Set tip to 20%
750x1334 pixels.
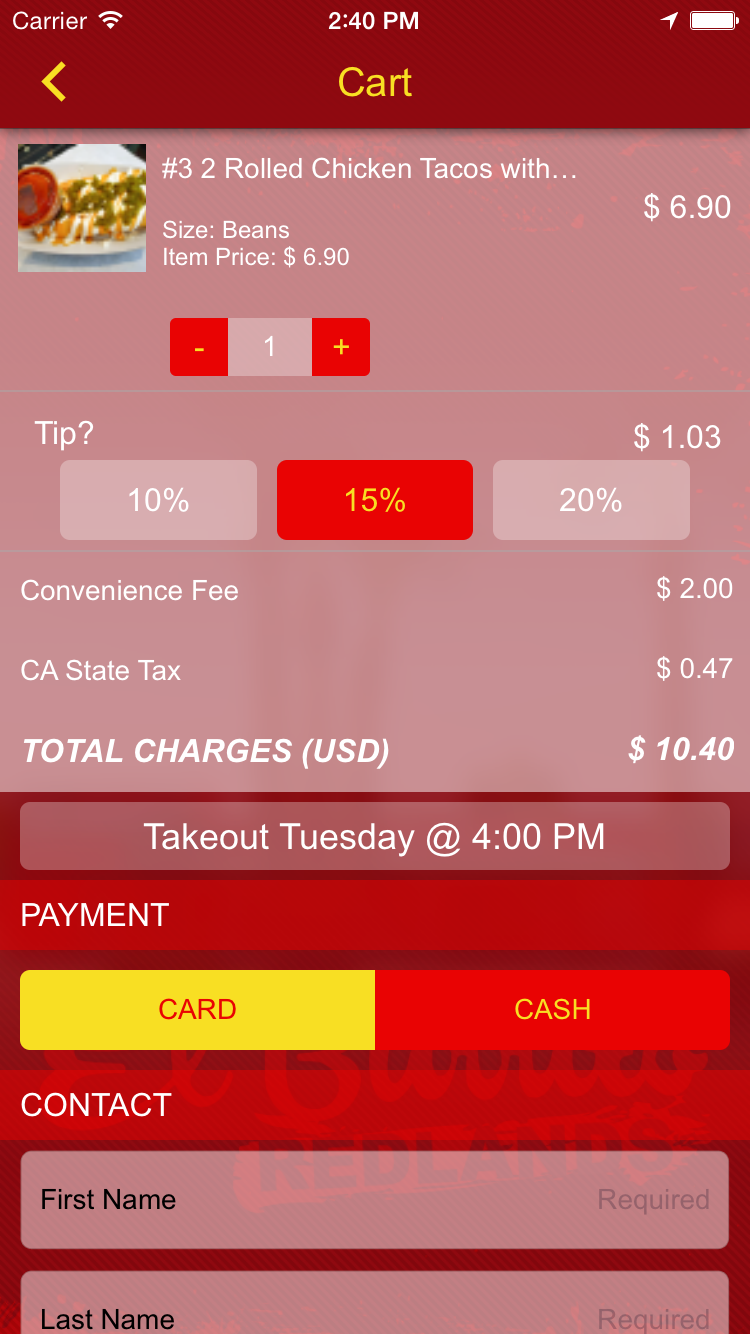[x=591, y=500]
